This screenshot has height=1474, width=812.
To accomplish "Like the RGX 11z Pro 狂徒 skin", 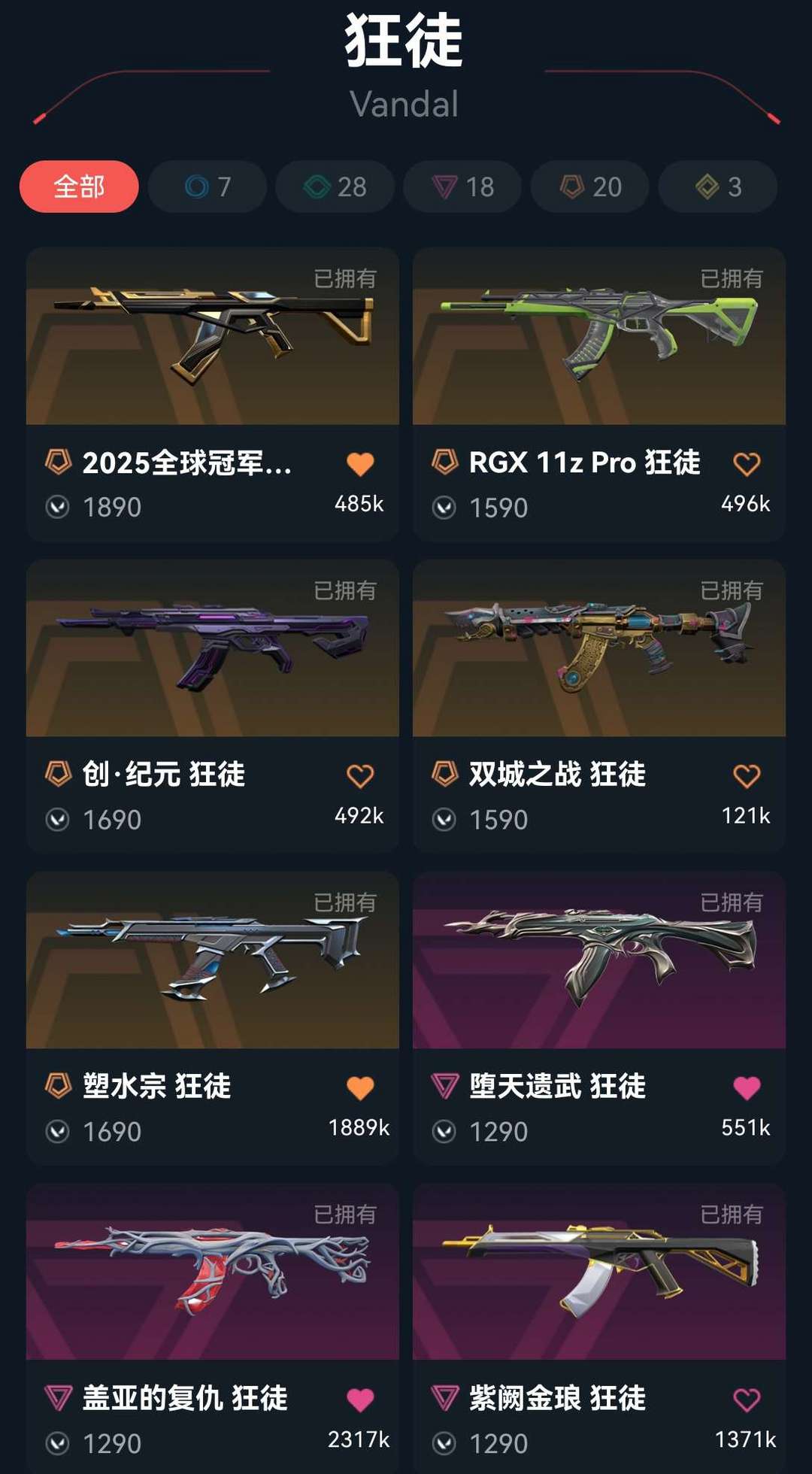I will tap(747, 464).
